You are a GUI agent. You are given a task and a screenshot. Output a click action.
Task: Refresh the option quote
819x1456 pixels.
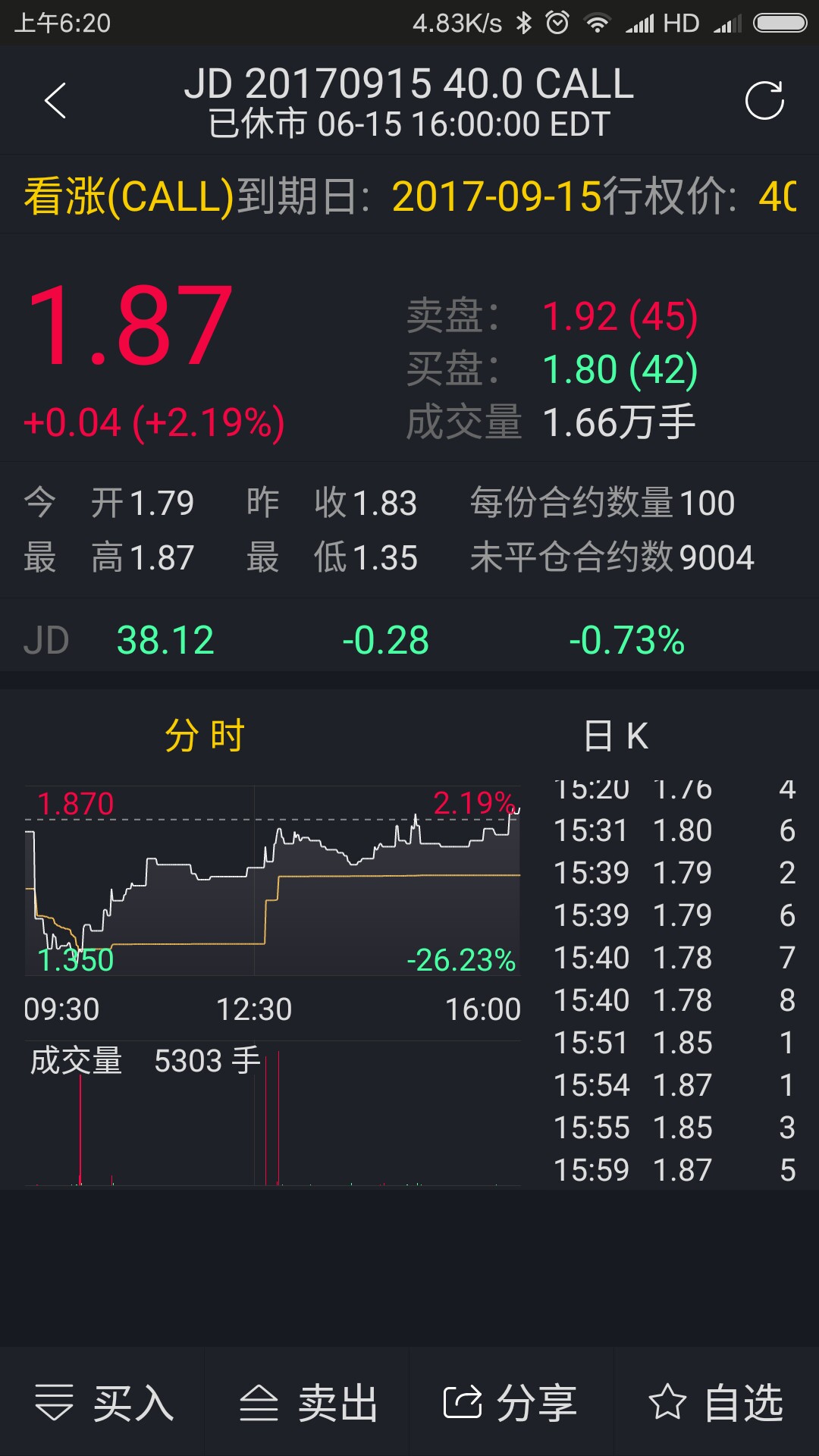point(764,101)
